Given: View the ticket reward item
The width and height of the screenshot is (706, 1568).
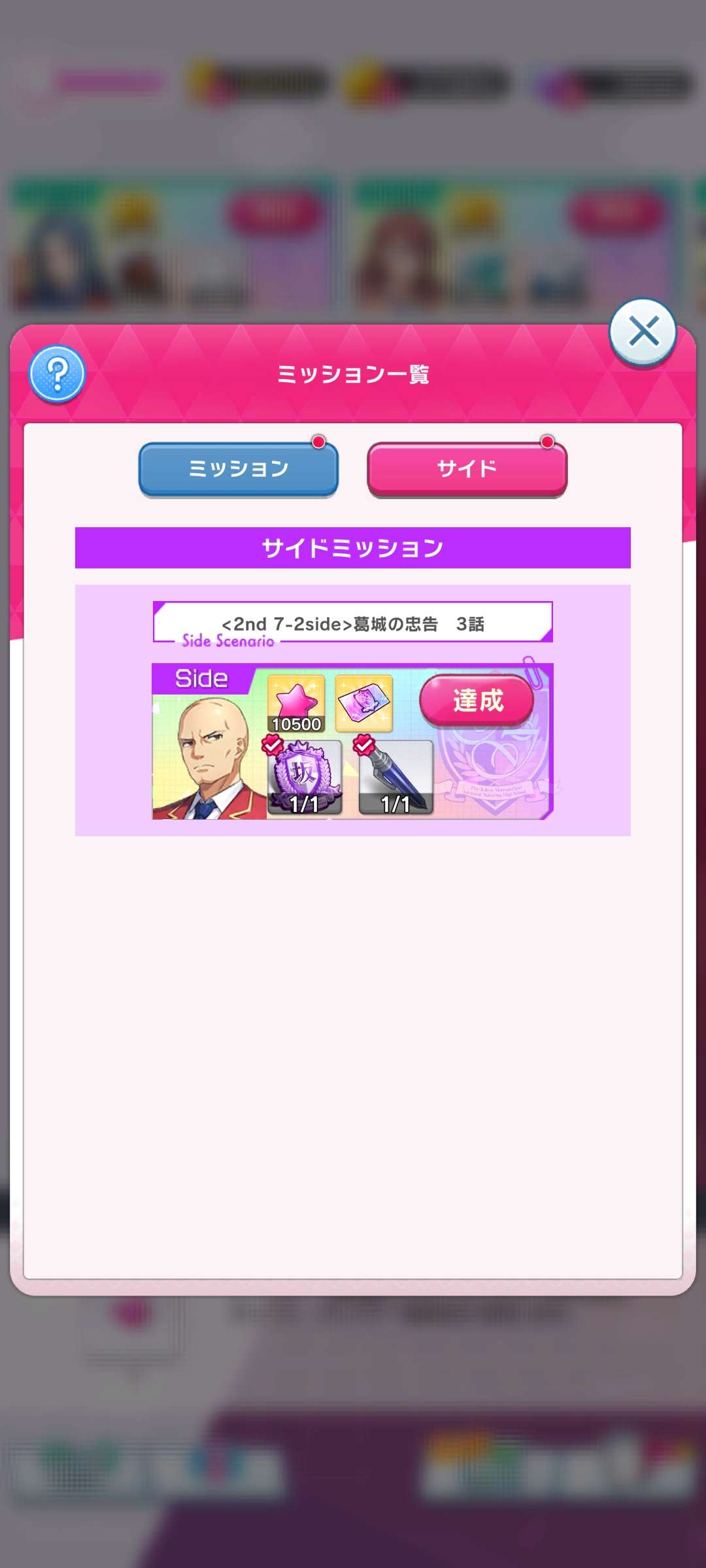Looking at the screenshot, I should [x=364, y=704].
